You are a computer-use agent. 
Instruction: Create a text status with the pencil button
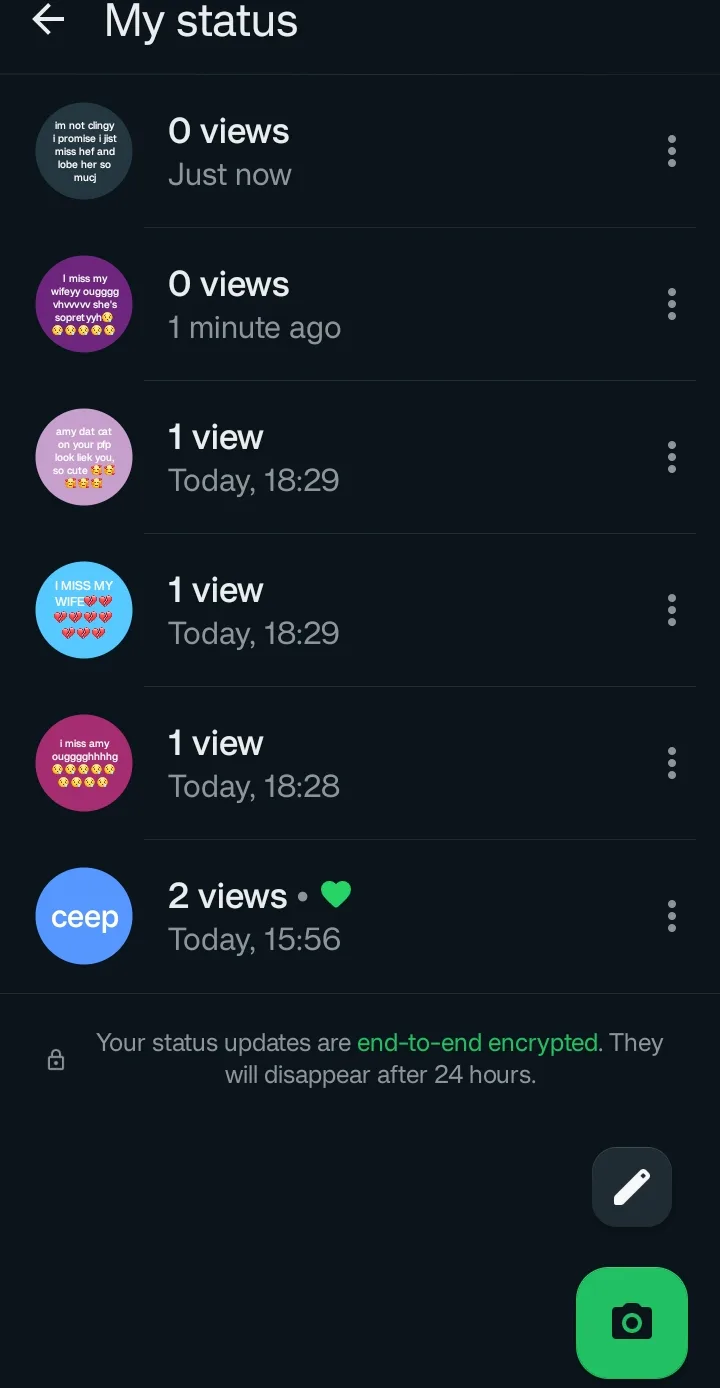click(632, 1187)
